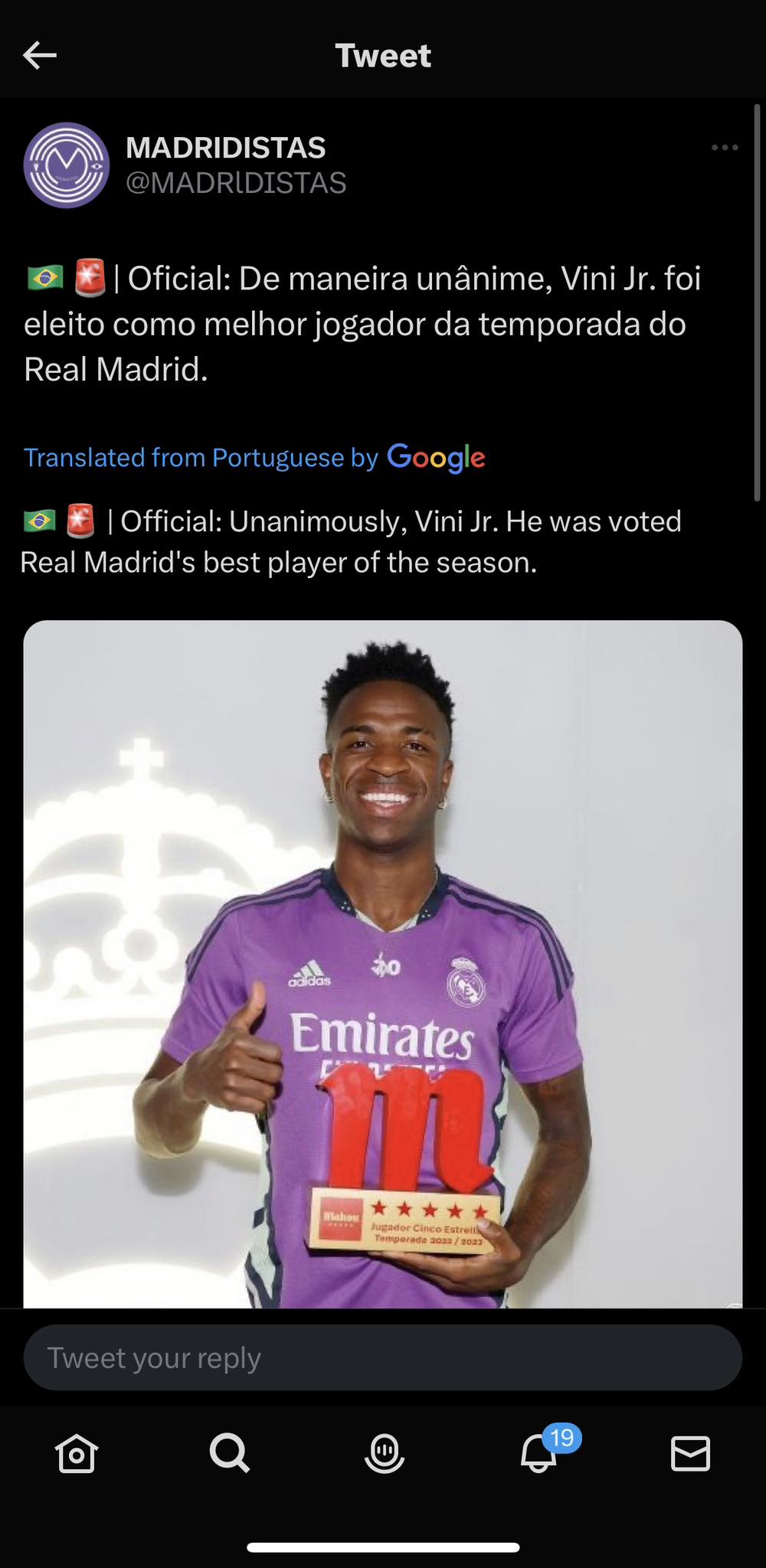This screenshot has width=766, height=1568.
Task: Open the notifications bell with 19 badge
Action: [x=539, y=1453]
